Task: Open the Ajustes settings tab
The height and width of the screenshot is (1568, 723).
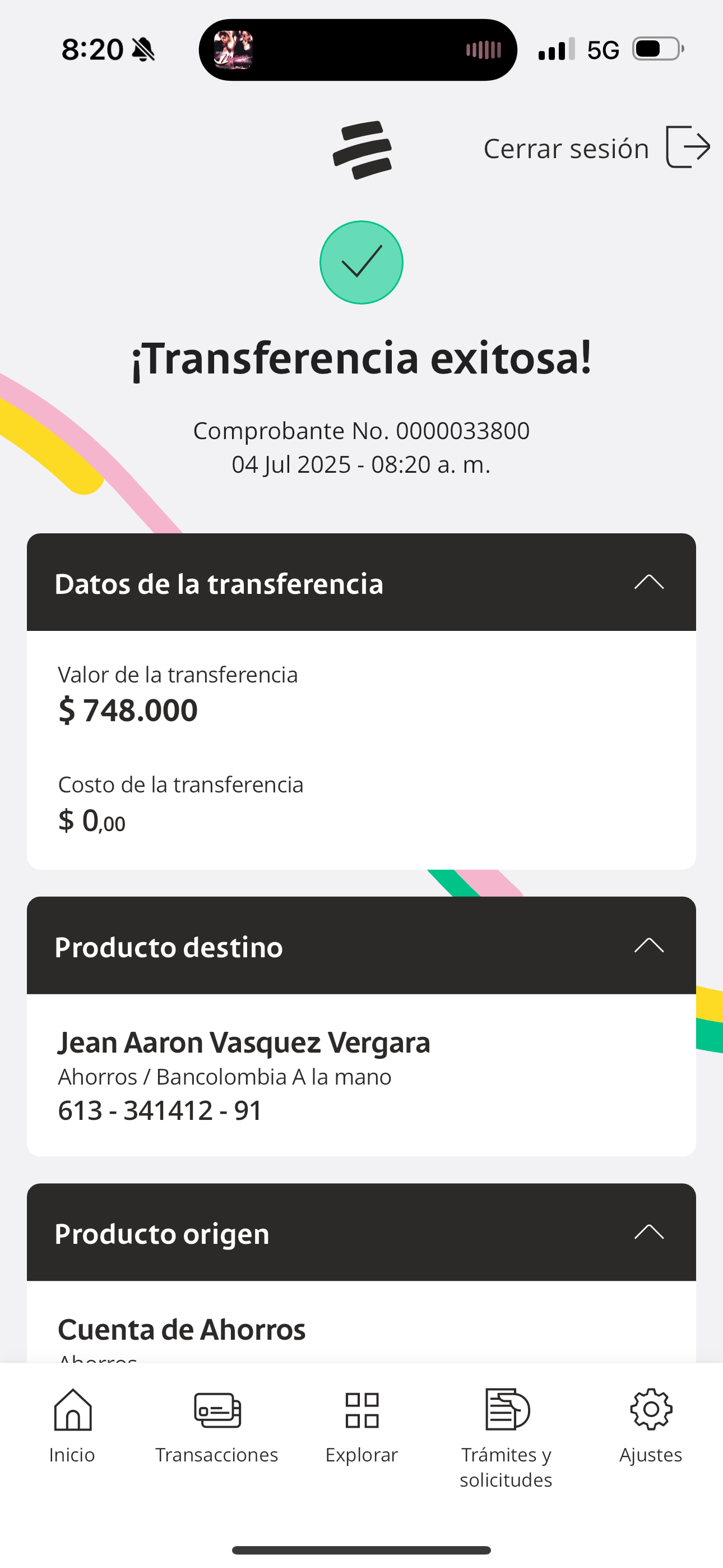Action: pyautogui.click(x=651, y=1425)
